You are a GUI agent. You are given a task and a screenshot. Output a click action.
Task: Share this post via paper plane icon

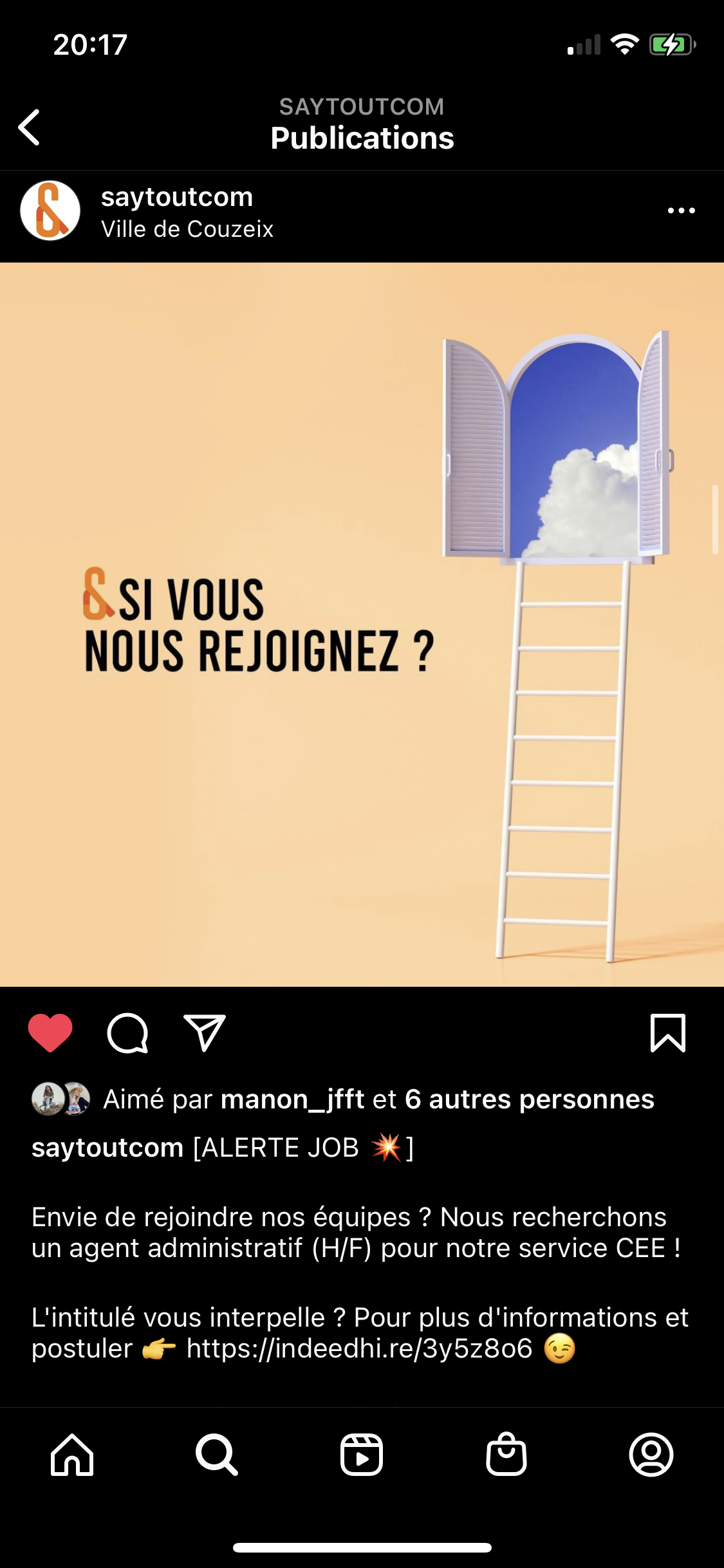tap(205, 1032)
